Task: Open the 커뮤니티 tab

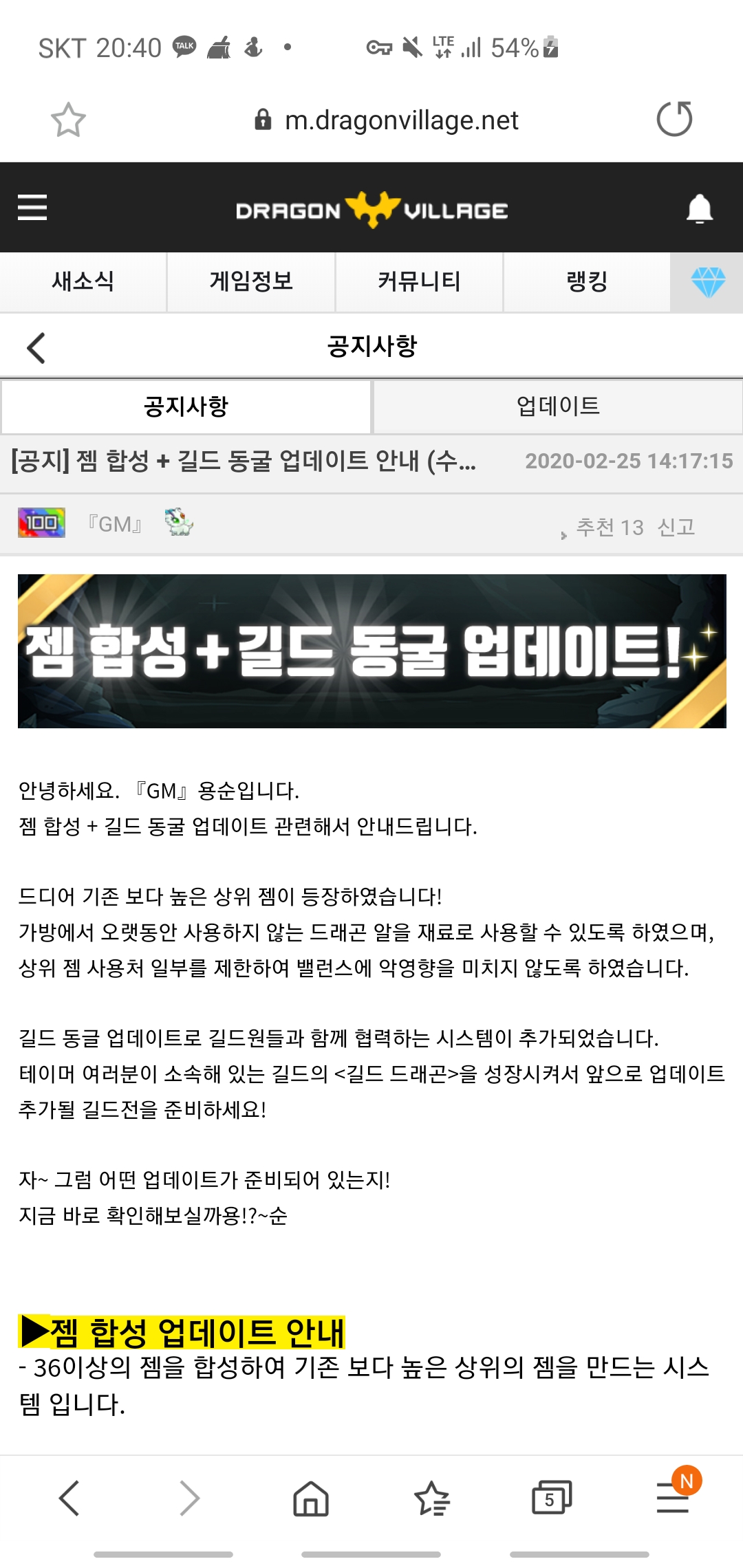Action: point(419,282)
